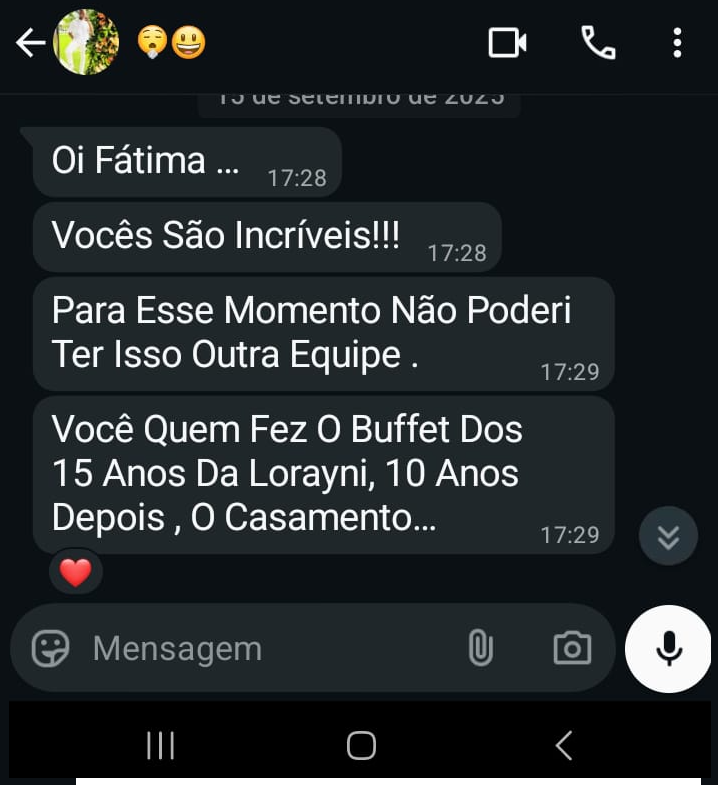Open the recent apps view

tap(160, 745)
